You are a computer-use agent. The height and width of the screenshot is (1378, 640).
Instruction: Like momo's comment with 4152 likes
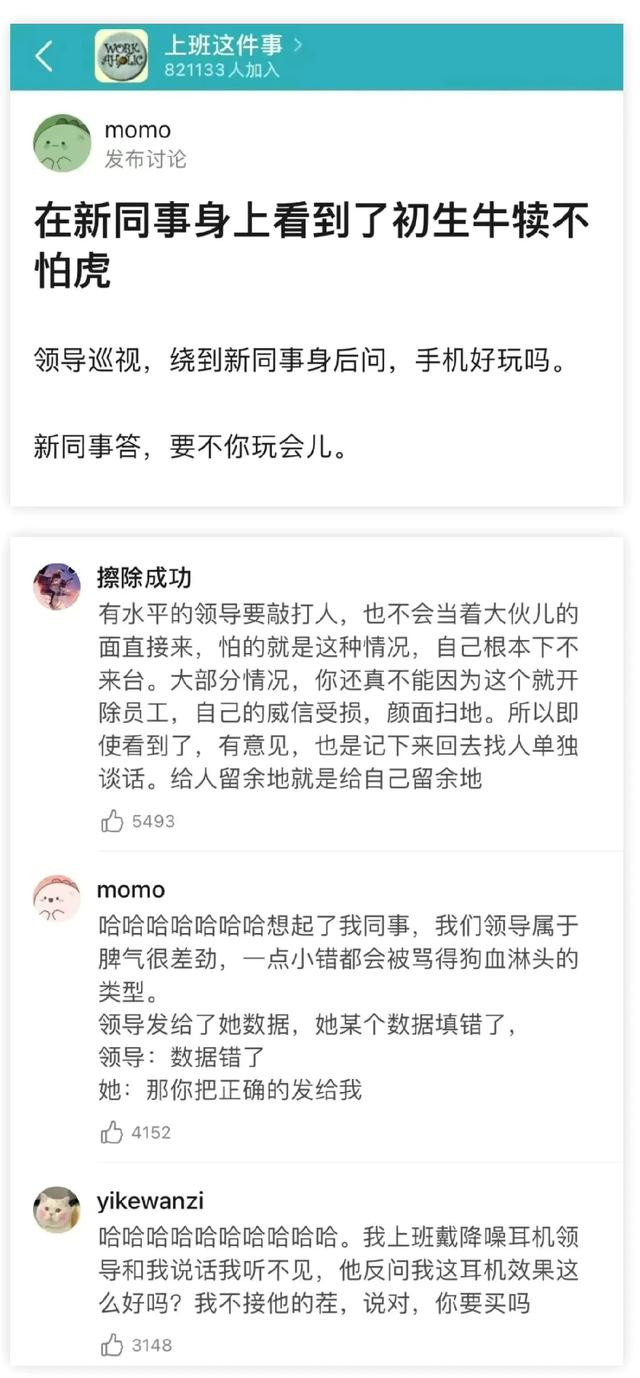(112, 1132)
